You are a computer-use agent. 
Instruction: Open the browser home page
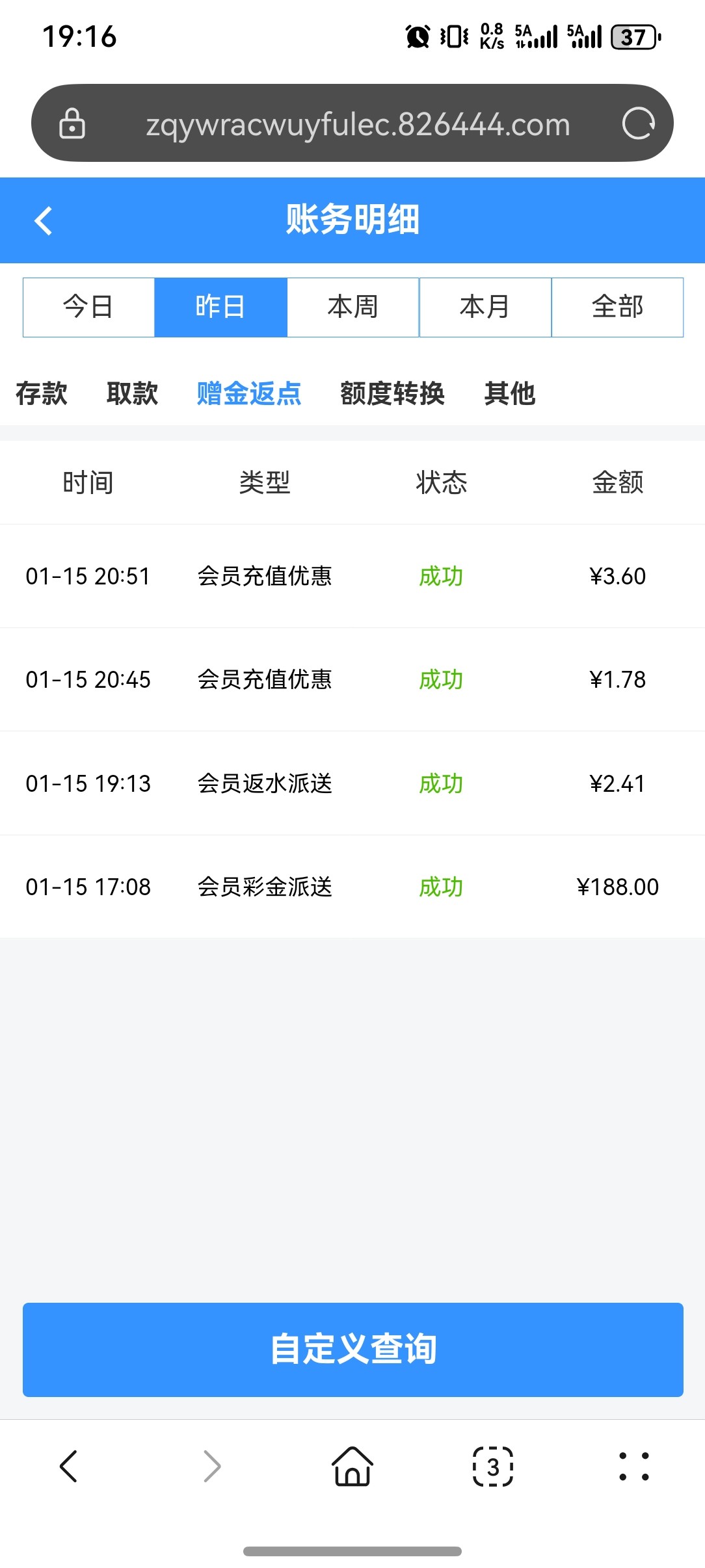[x=352, y=1467]
